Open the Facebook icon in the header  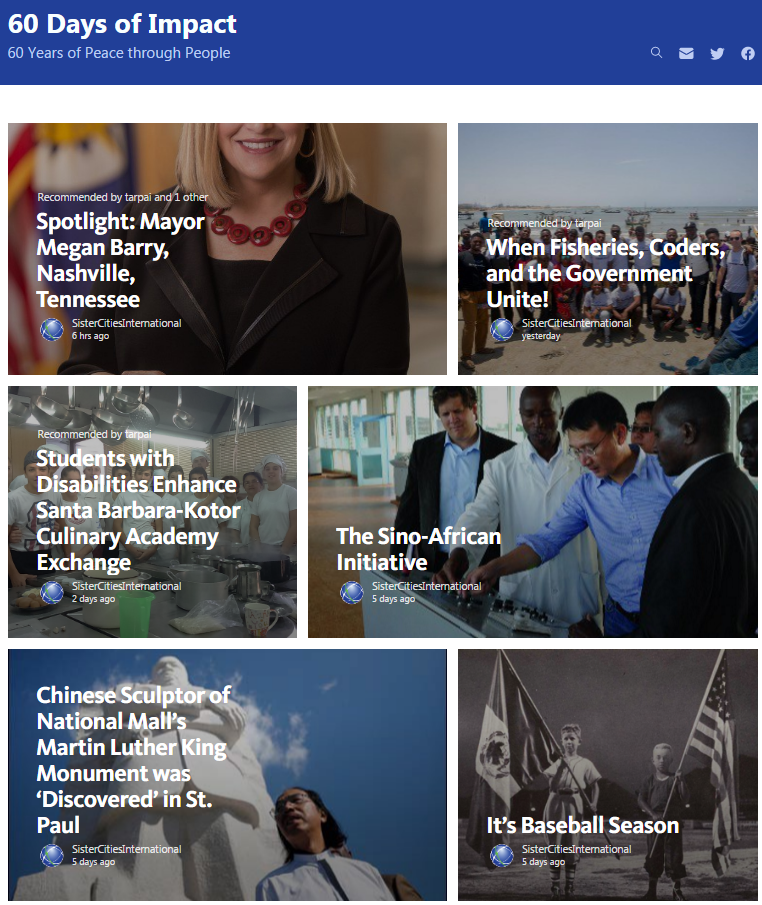pyautogui.click(x=748, y=54)
